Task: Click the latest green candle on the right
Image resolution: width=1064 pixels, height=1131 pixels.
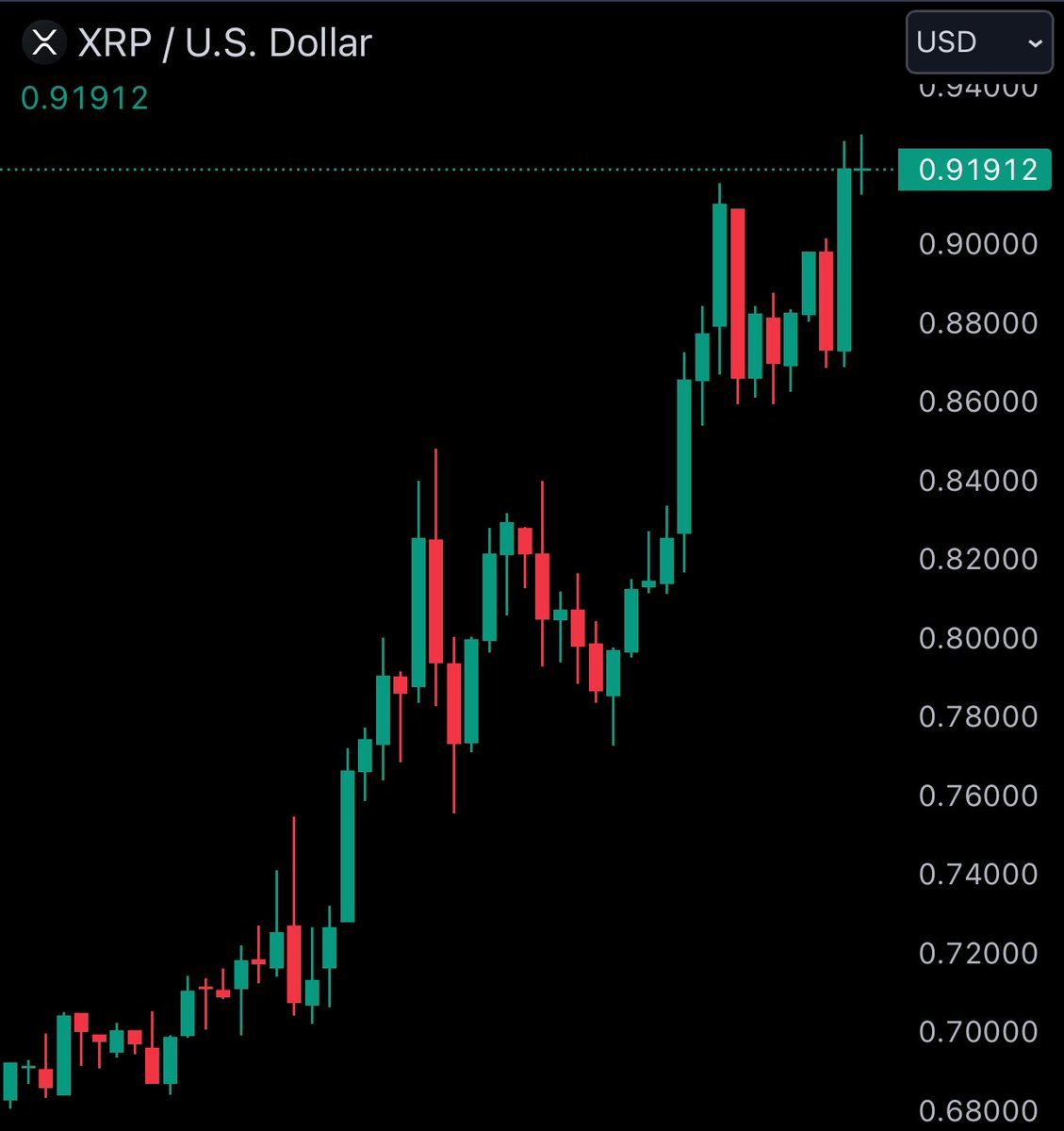Action: [845, 254]
